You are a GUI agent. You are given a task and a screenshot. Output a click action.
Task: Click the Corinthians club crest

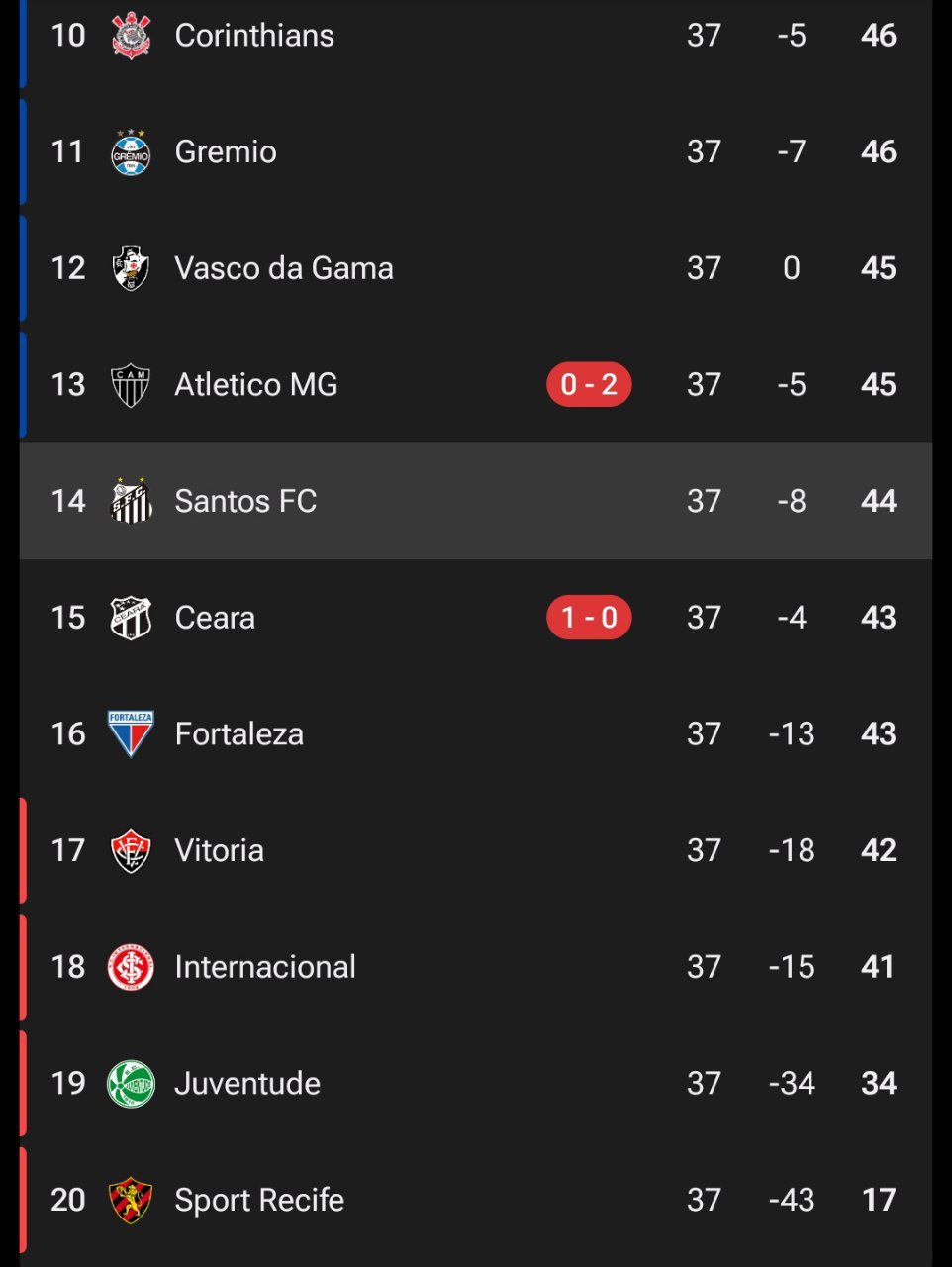click(129, 35)
